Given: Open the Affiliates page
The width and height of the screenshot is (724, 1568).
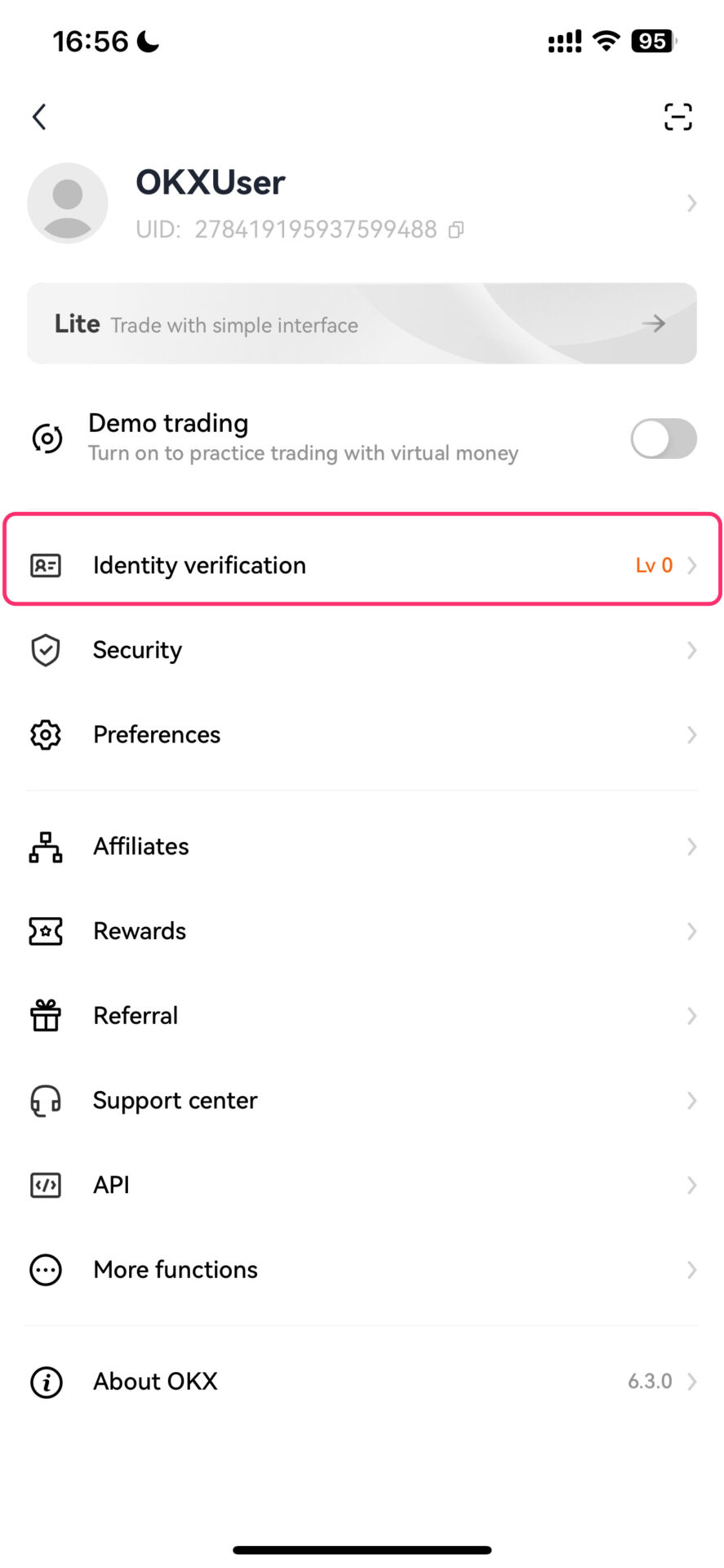Looking at the screenshot, I should click(x=362, y=846).
